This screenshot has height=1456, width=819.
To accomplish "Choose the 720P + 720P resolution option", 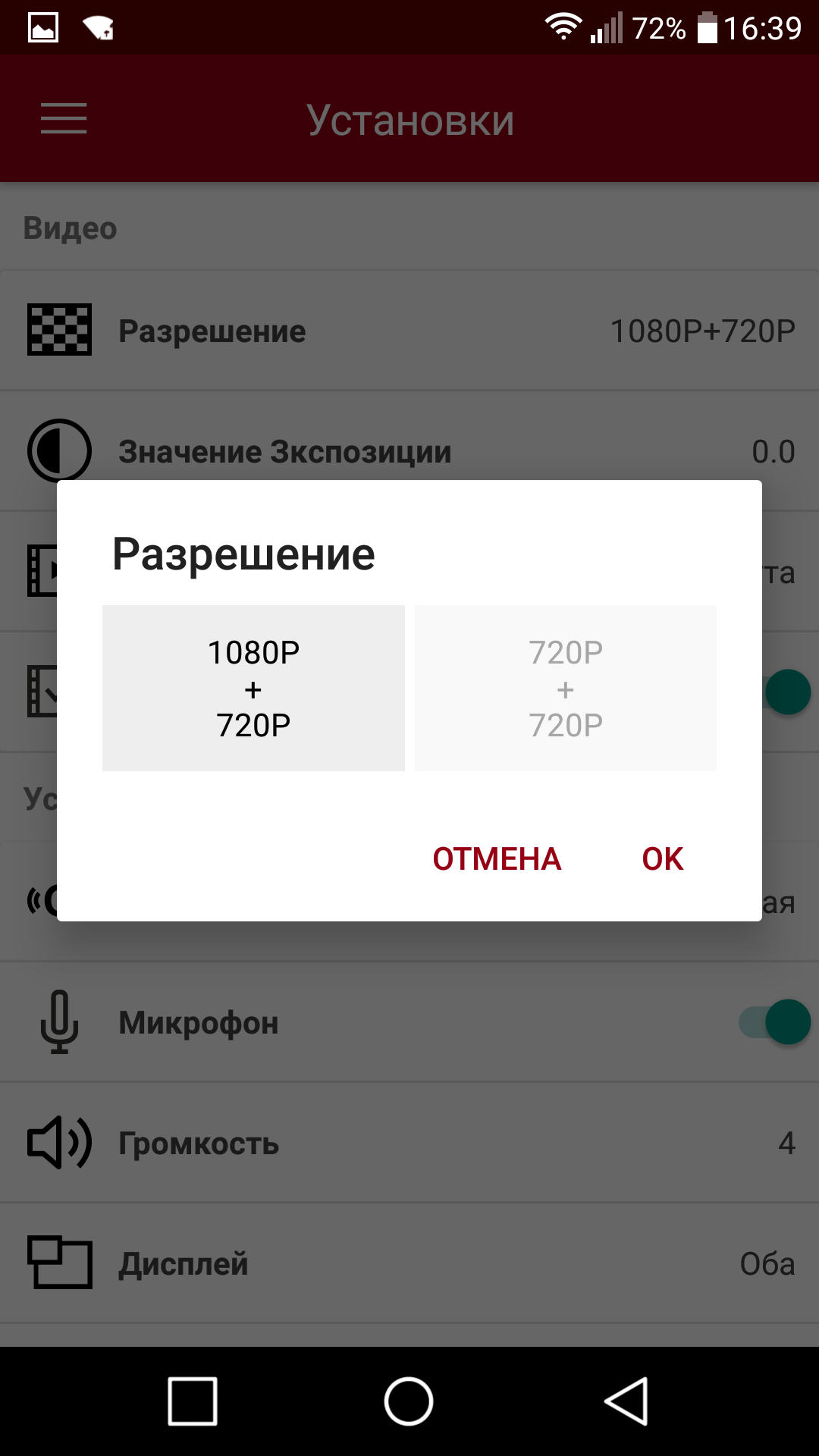I will pos(565,688).
